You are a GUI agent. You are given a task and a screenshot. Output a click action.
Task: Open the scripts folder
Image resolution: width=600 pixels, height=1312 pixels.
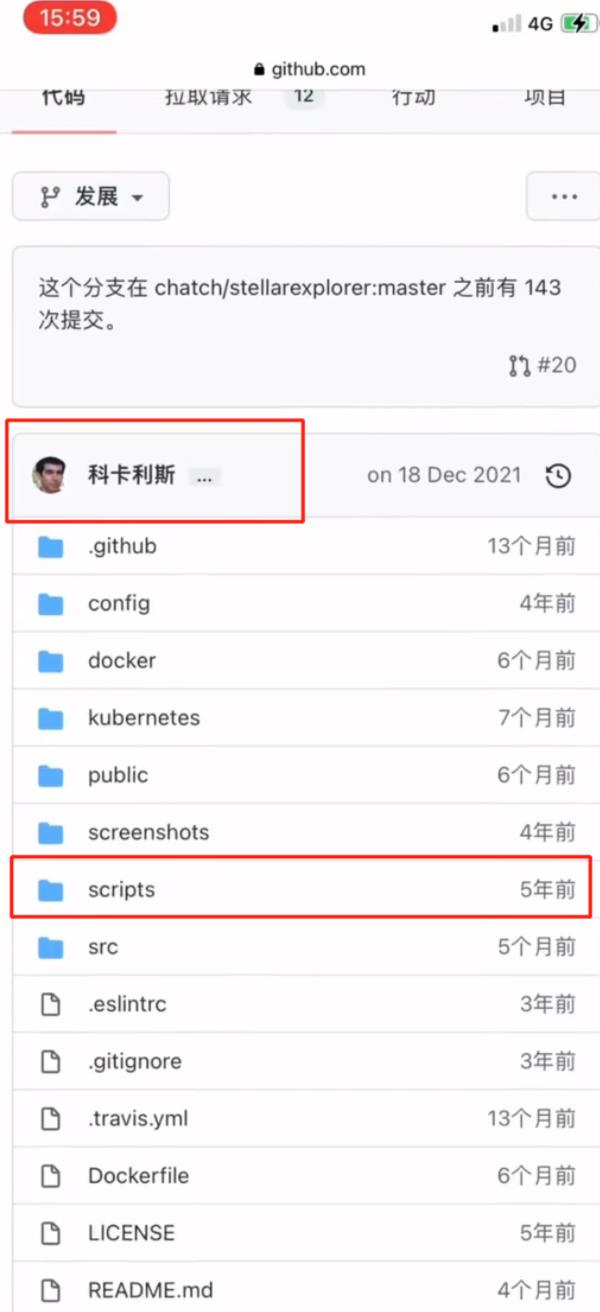(x=122, y=889)
